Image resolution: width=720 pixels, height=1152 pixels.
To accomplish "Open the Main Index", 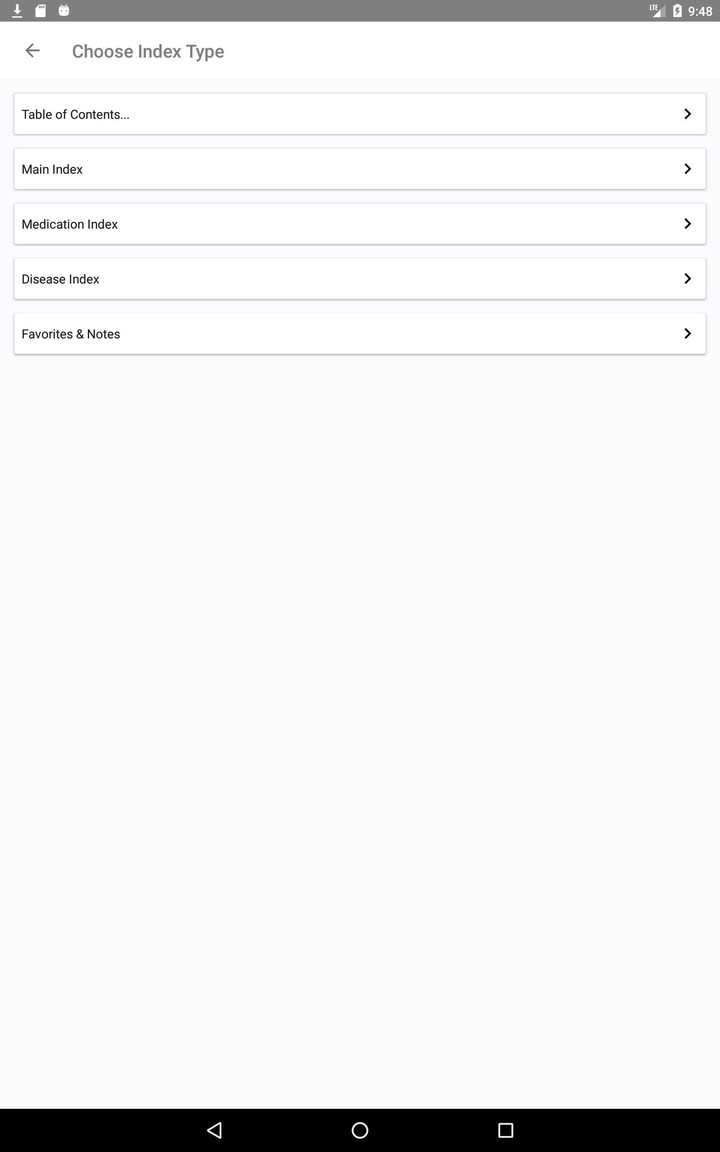I will (x=360, y=169).
